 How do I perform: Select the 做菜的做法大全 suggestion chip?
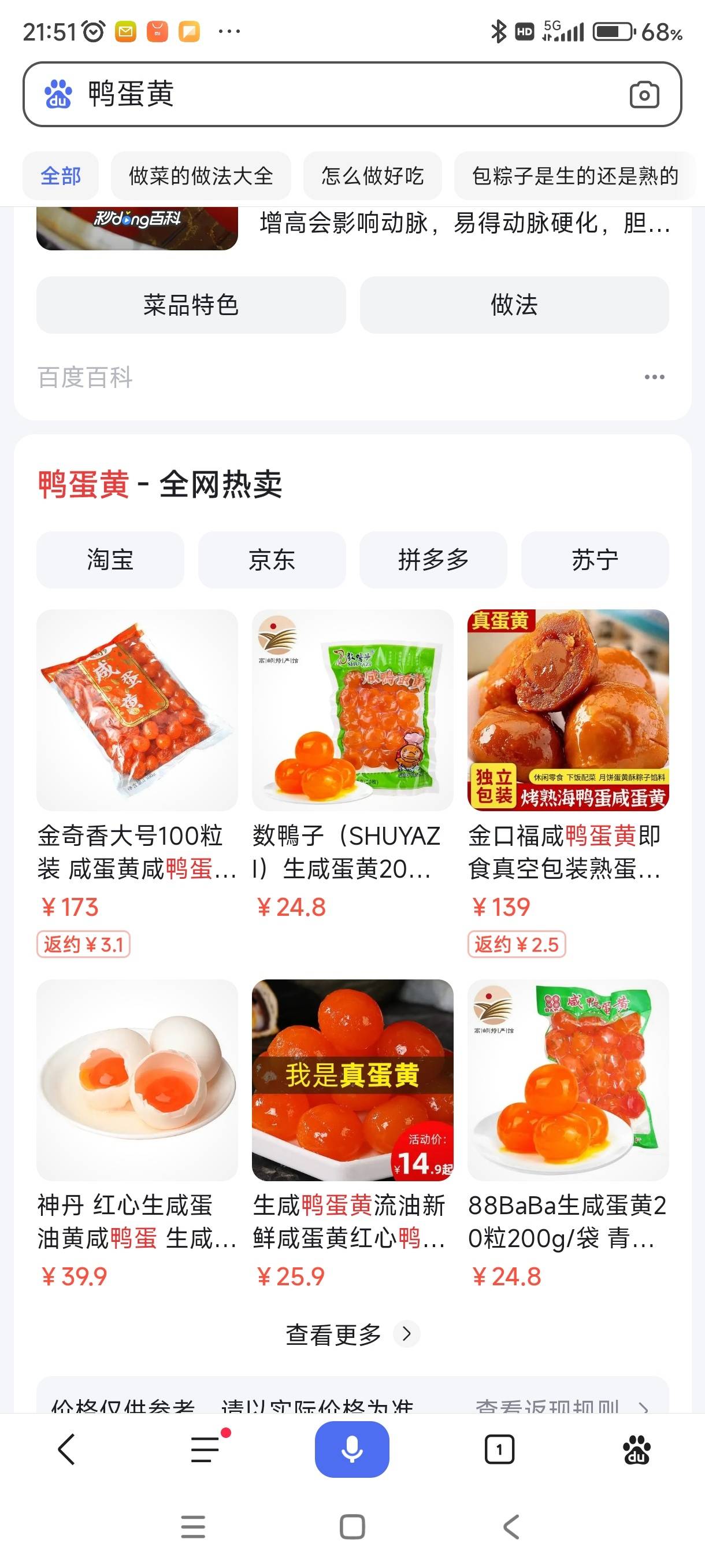[x=201, y=176]
